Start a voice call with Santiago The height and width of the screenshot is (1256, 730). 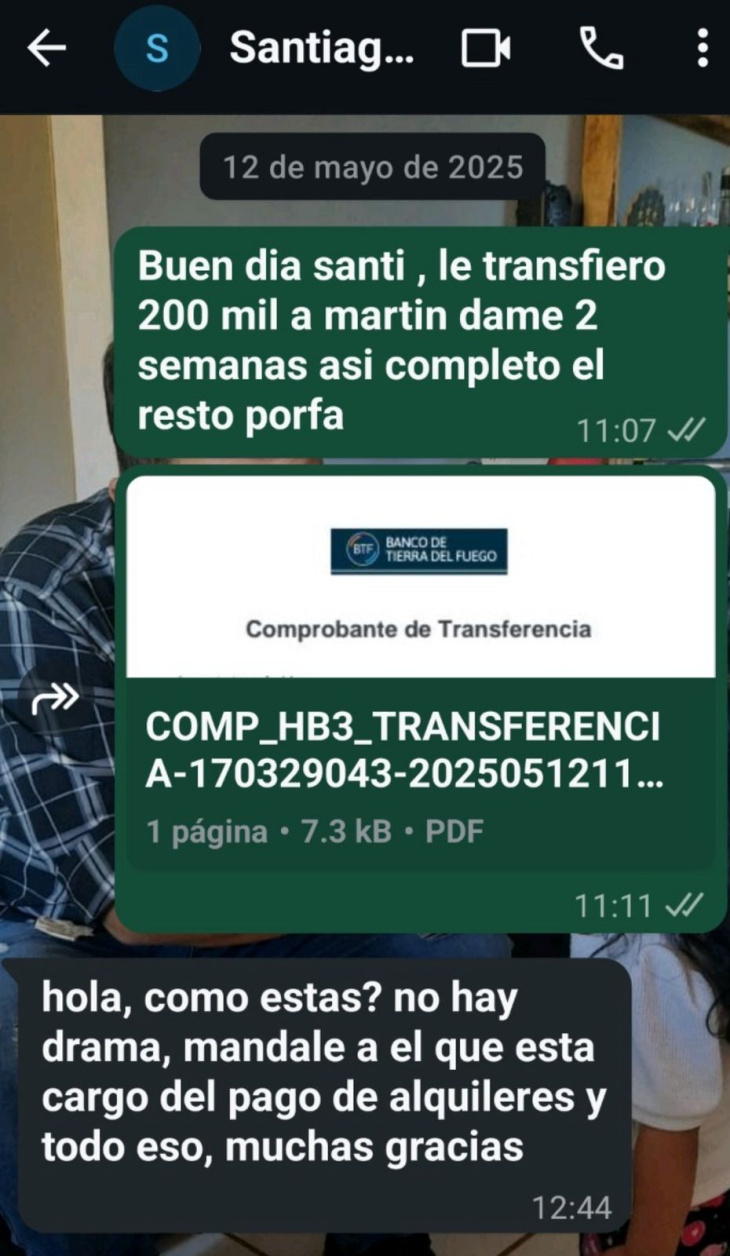coord(601,48)
